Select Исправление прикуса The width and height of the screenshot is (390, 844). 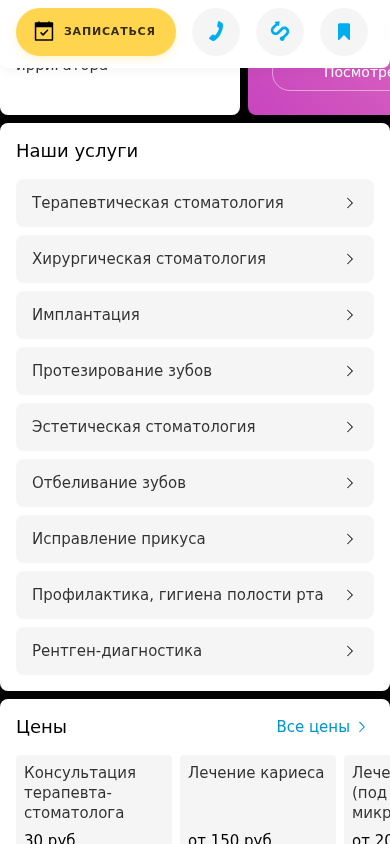[x=195, y=539]
